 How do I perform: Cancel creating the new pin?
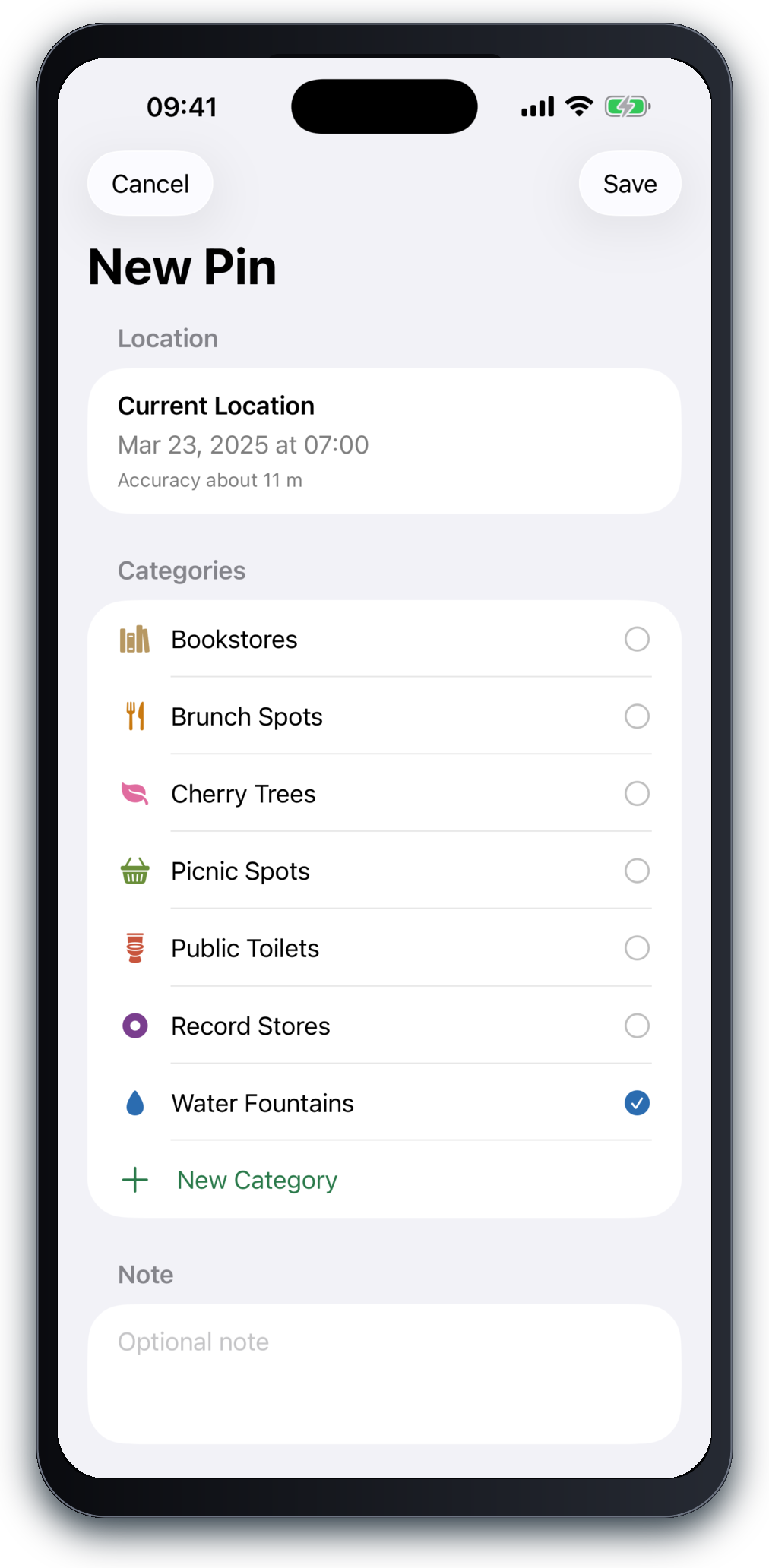pyautogui.click(x=150, y=183)
